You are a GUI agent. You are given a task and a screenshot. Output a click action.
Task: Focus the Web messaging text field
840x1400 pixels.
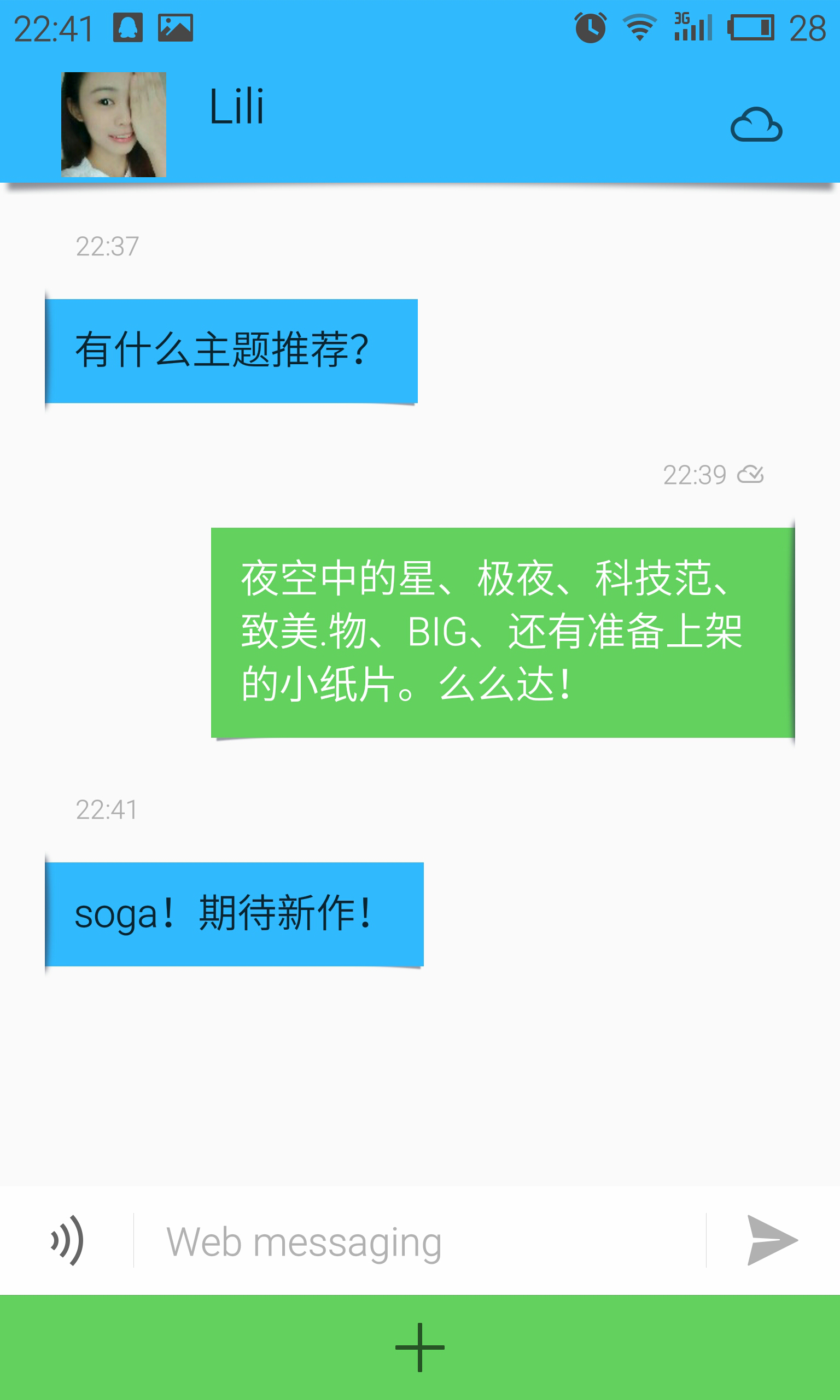point(419,1241)
